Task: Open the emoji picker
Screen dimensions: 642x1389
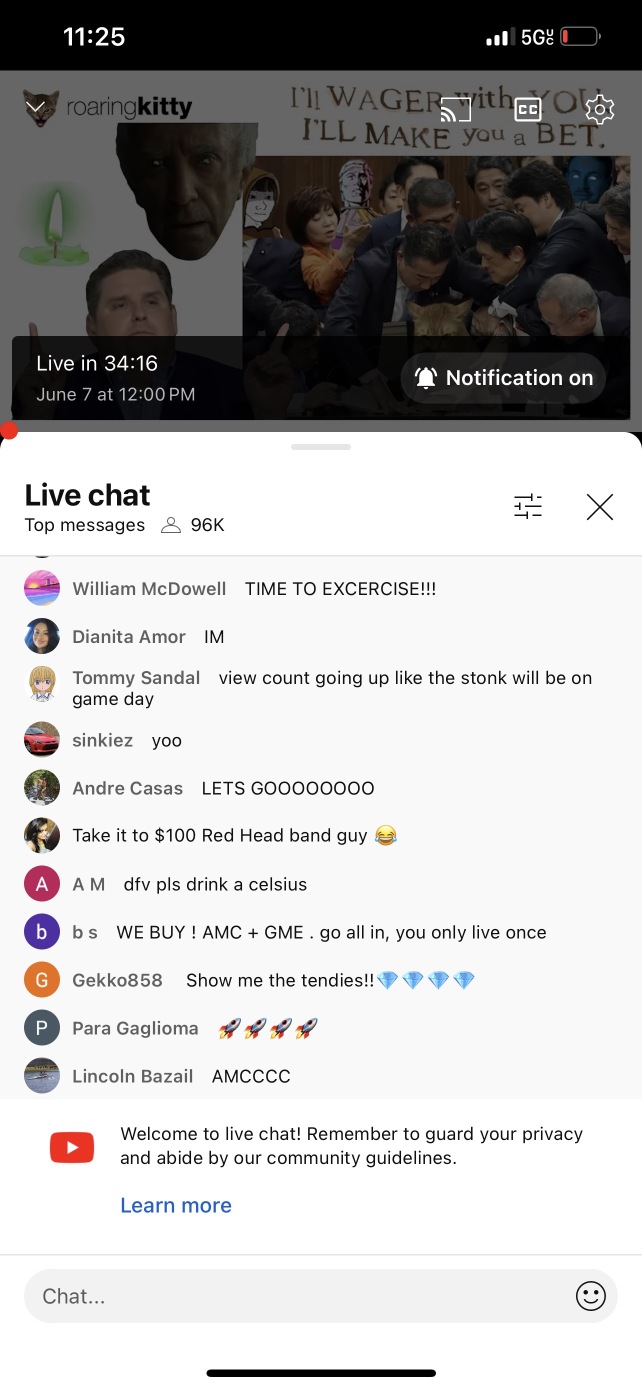Action: pyautogui.click(x=591, y=1296)
